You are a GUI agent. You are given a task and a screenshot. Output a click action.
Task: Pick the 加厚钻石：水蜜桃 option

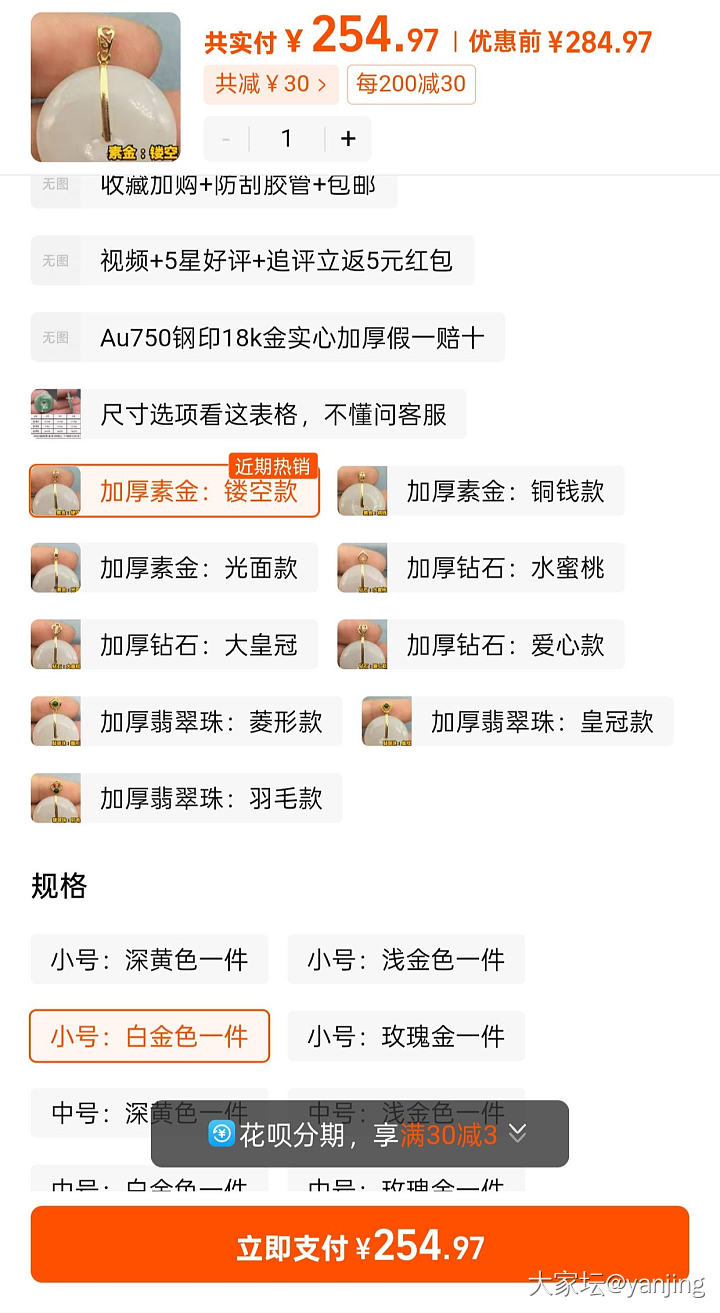point(481,568)
